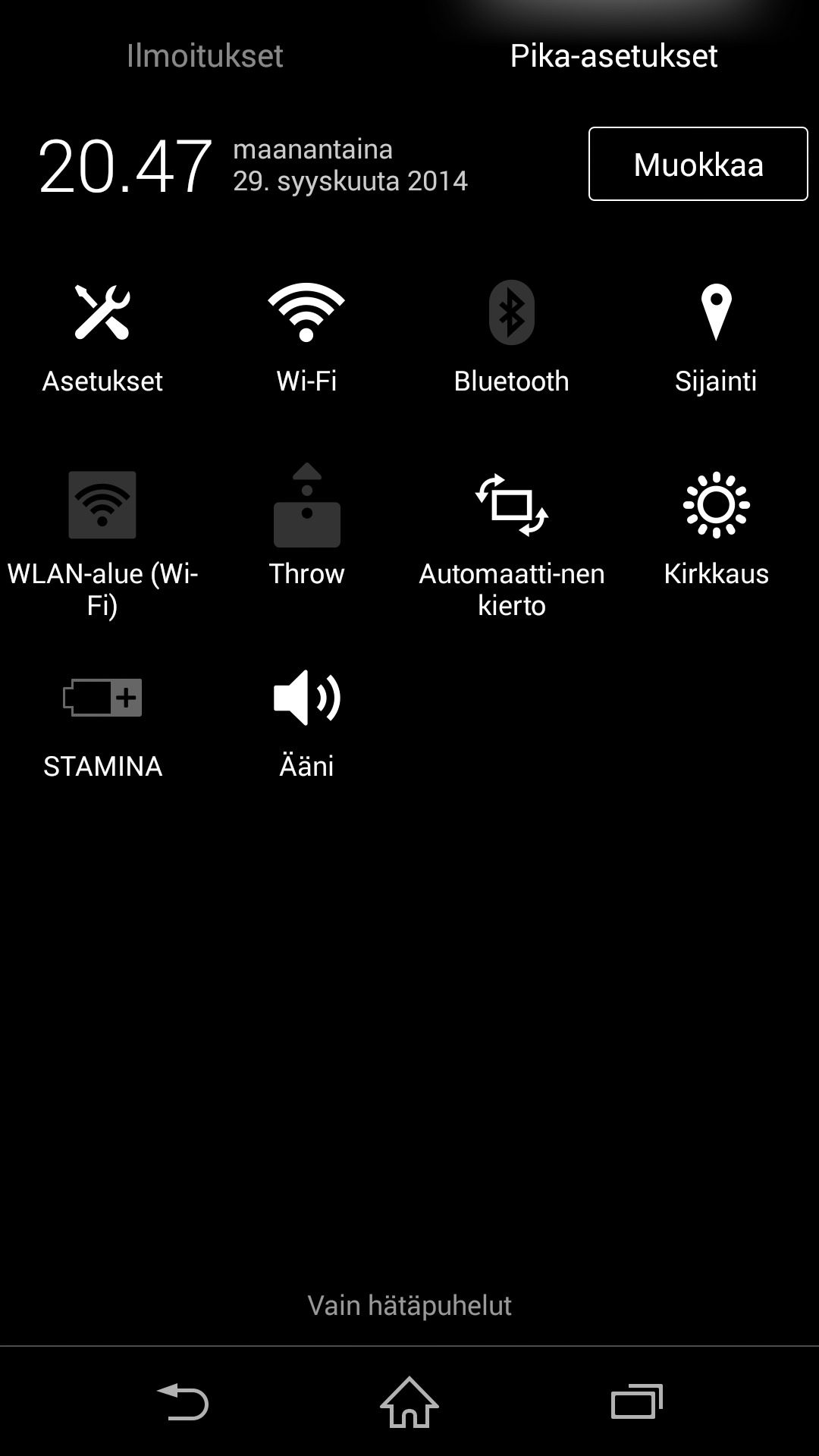Tap the Muokkaa button
This screenshot has height=1456, width=819.
698,164
